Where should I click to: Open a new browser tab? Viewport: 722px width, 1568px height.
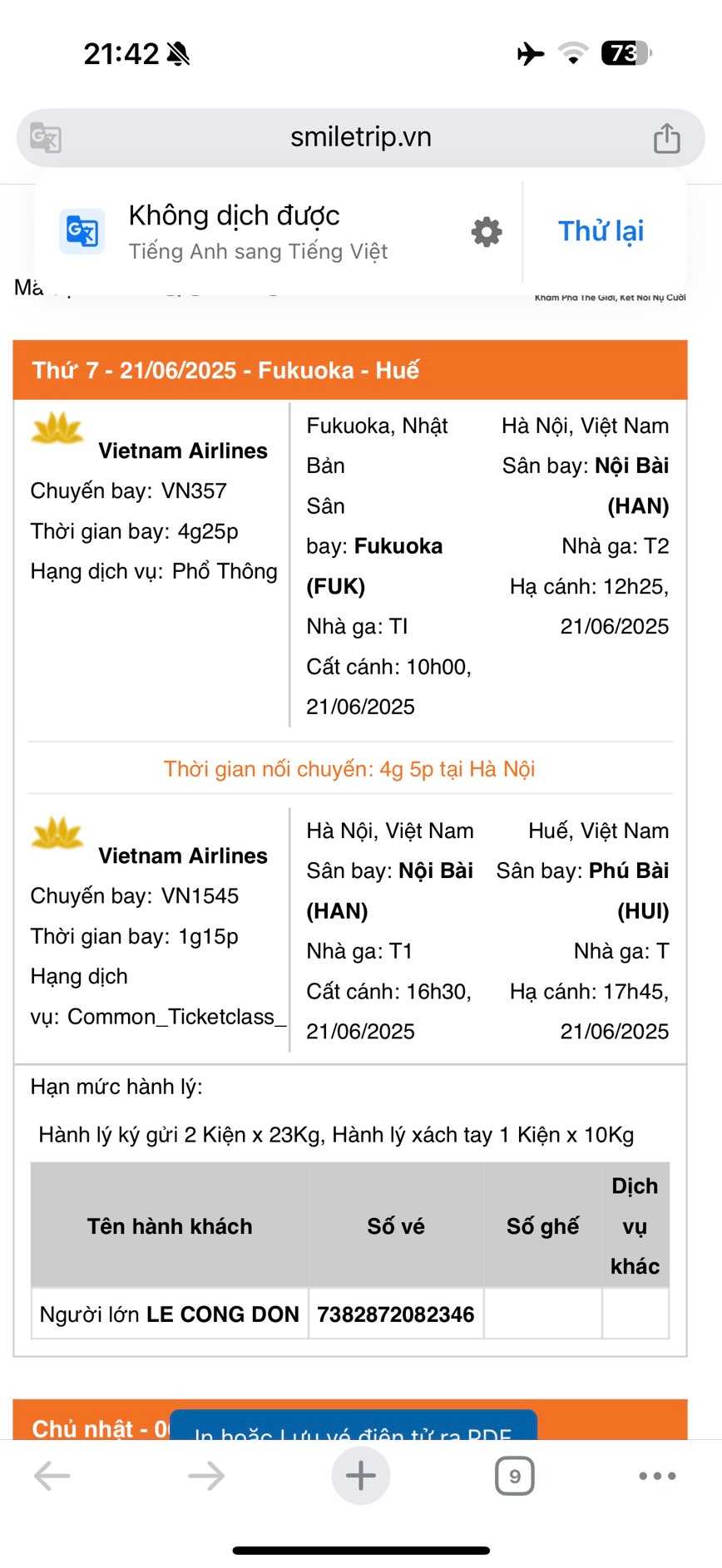pos(360,1476)
